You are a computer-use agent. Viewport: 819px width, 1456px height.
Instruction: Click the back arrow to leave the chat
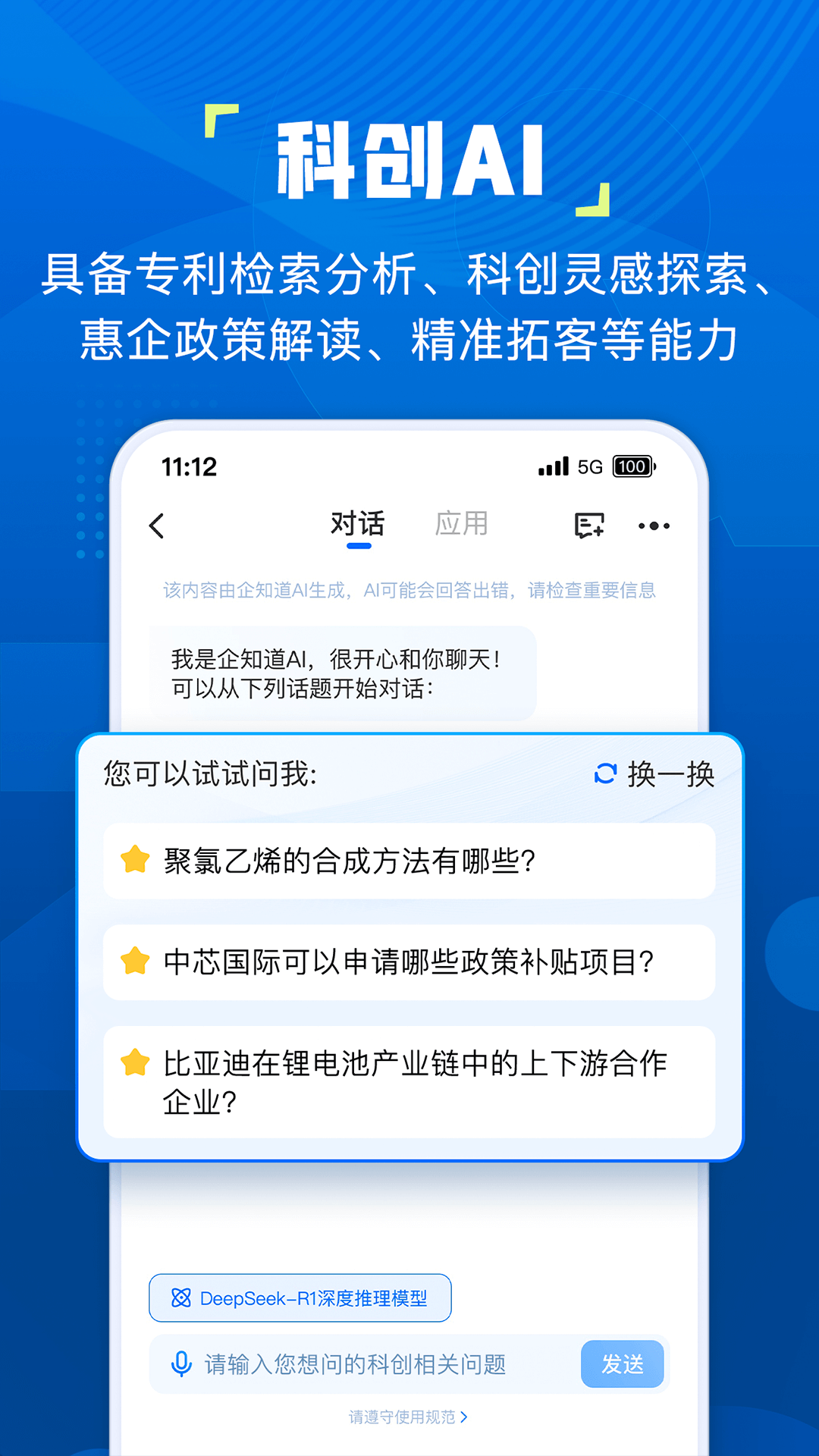(x=158, y=526)
